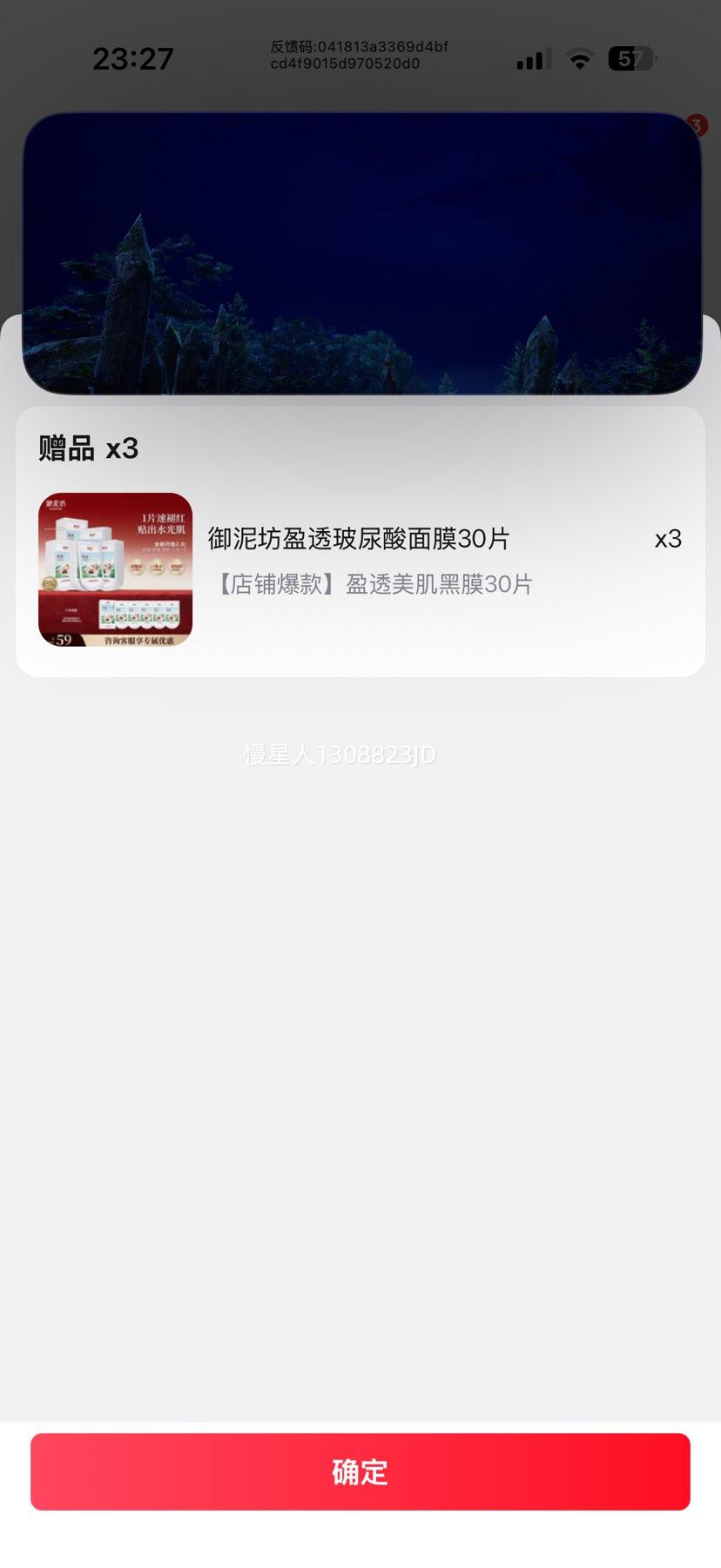Tap the clock showing 23:27

pos(132,58)
